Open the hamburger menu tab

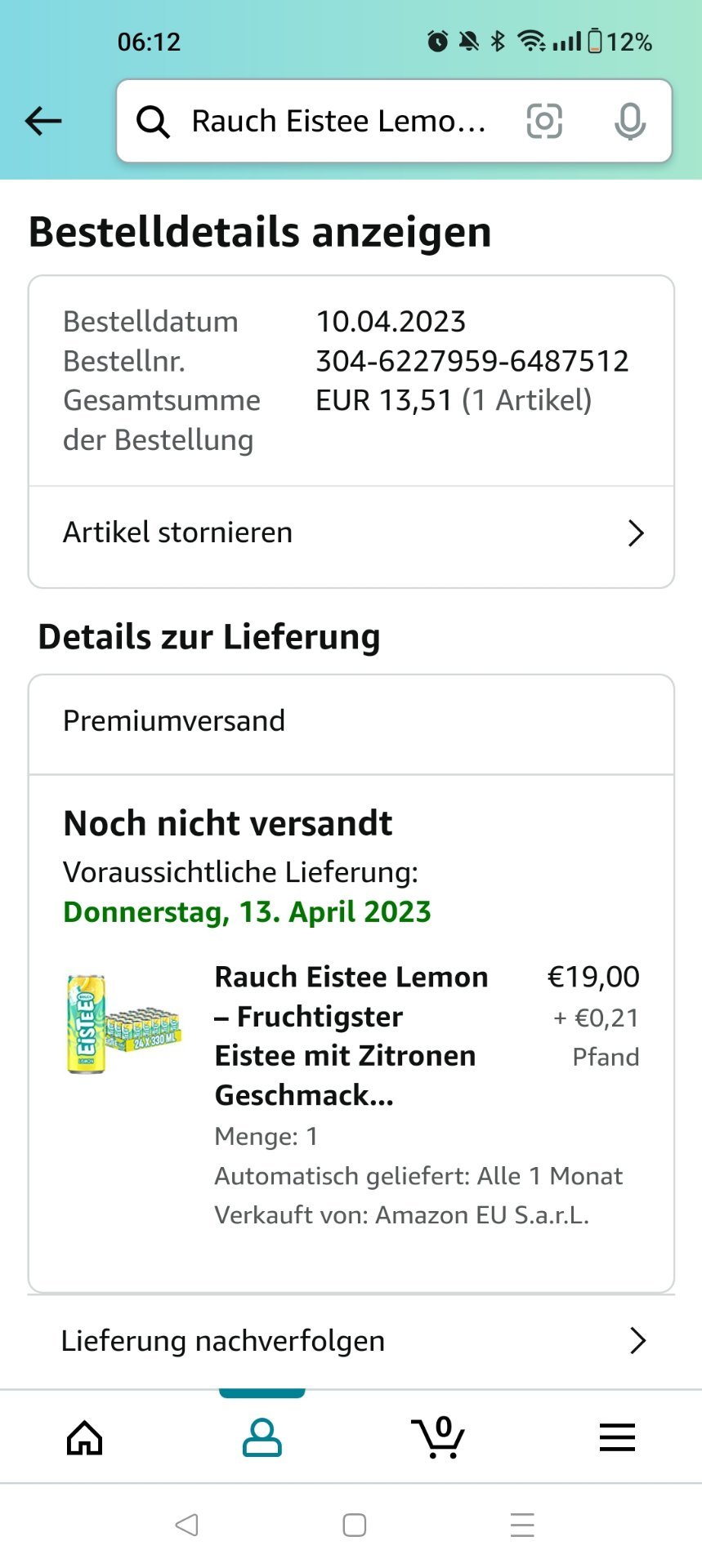tap(617, 1437)
